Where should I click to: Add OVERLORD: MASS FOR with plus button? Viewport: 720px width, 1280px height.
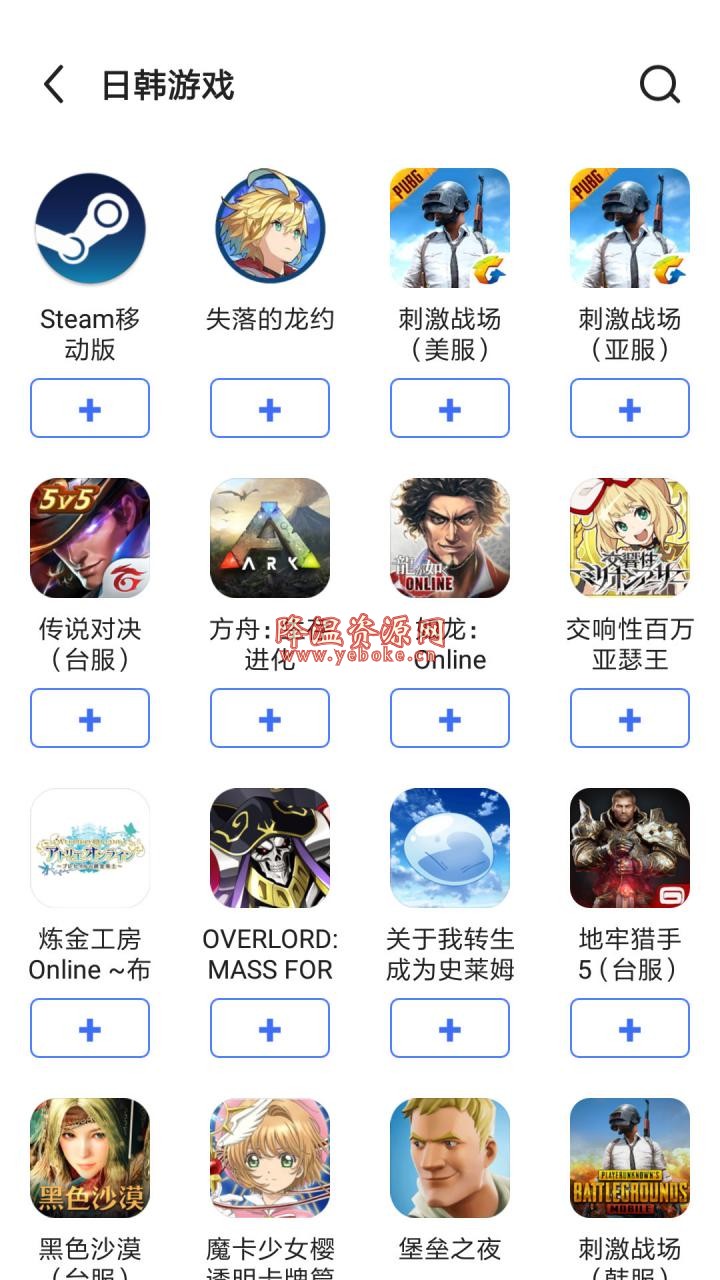[270, 1028]
